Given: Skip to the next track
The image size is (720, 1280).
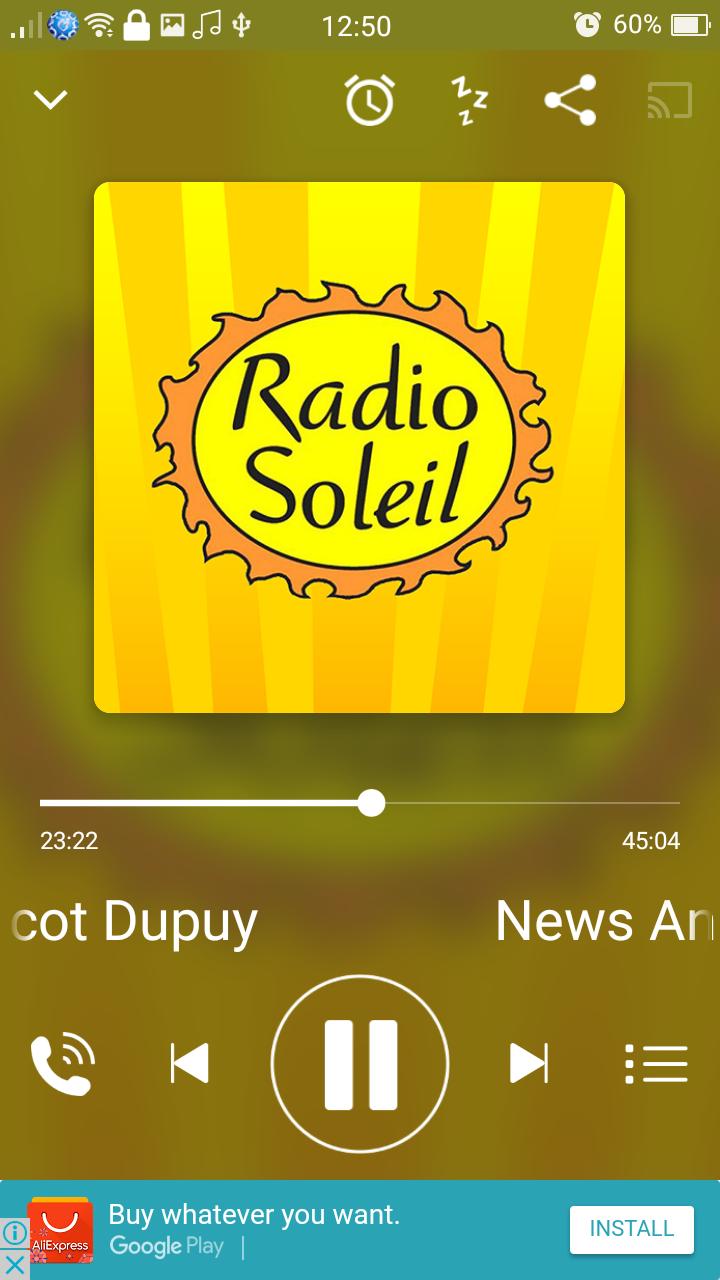Looking at the screenshot, I should (x=529, y=1063).
